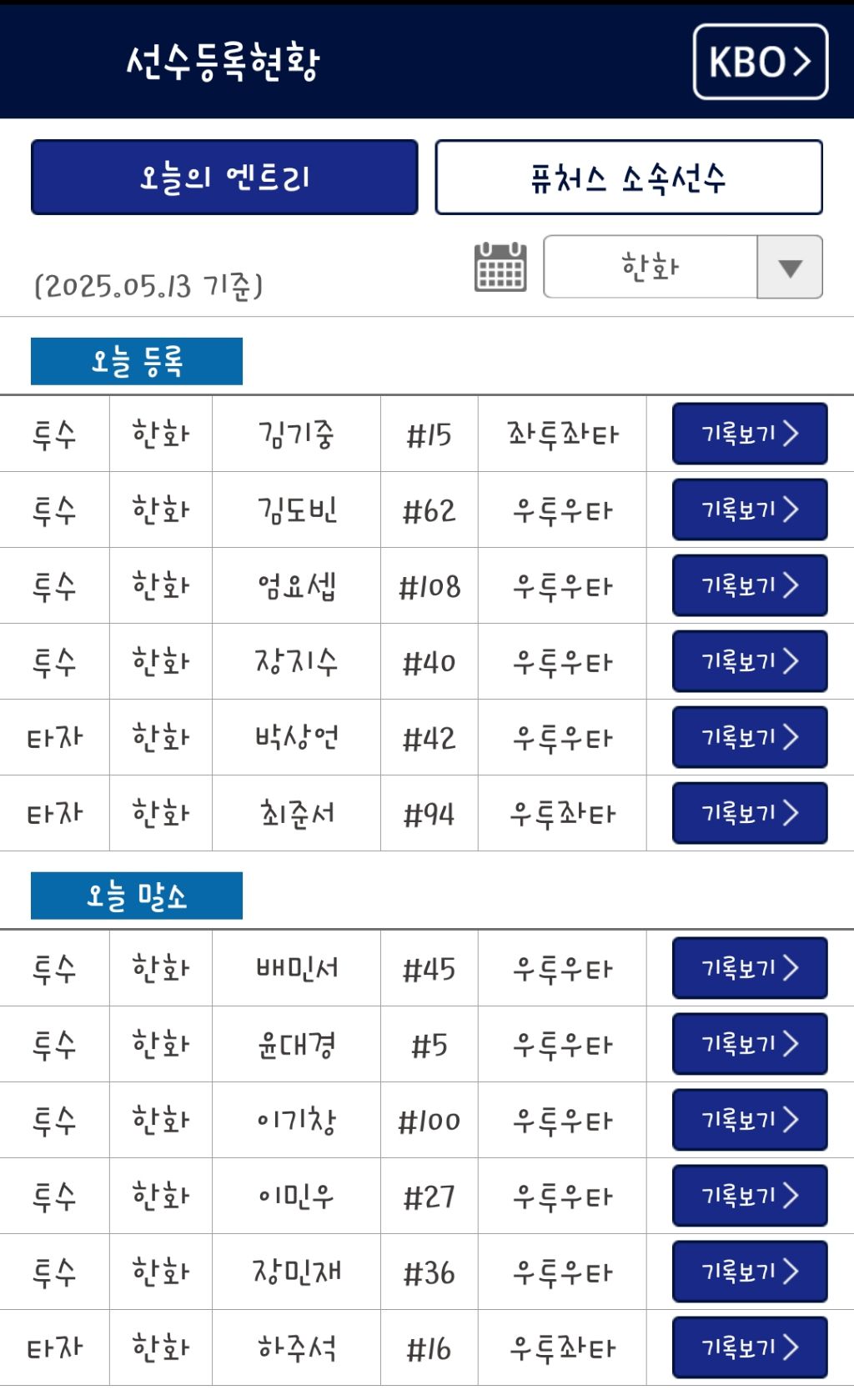Screen dimensions: 854x1400
Task: View records for 이기창
Action: point(749,1120)
